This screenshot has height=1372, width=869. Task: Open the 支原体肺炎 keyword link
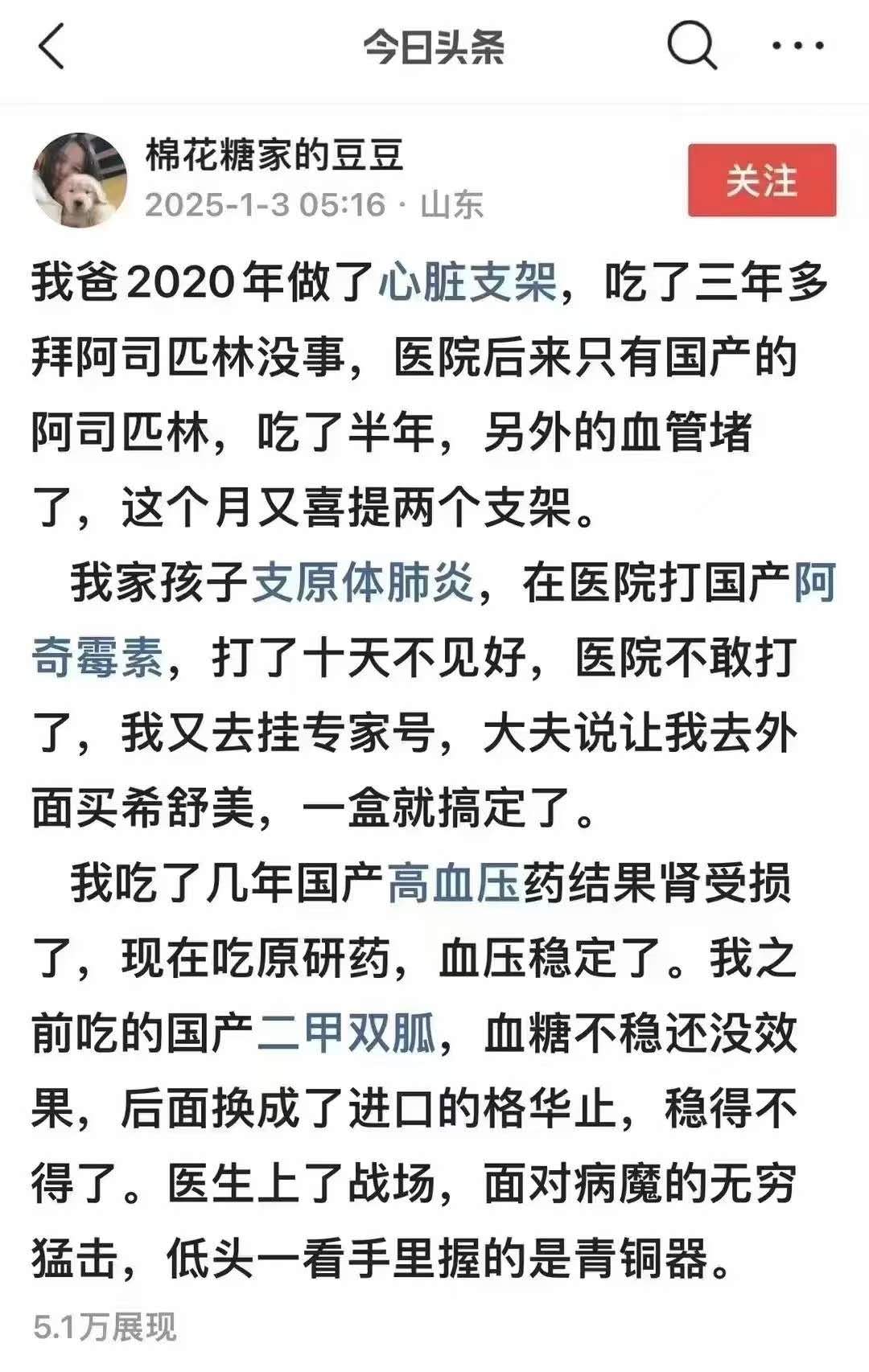pyautogui.click(x=364, y=582)
